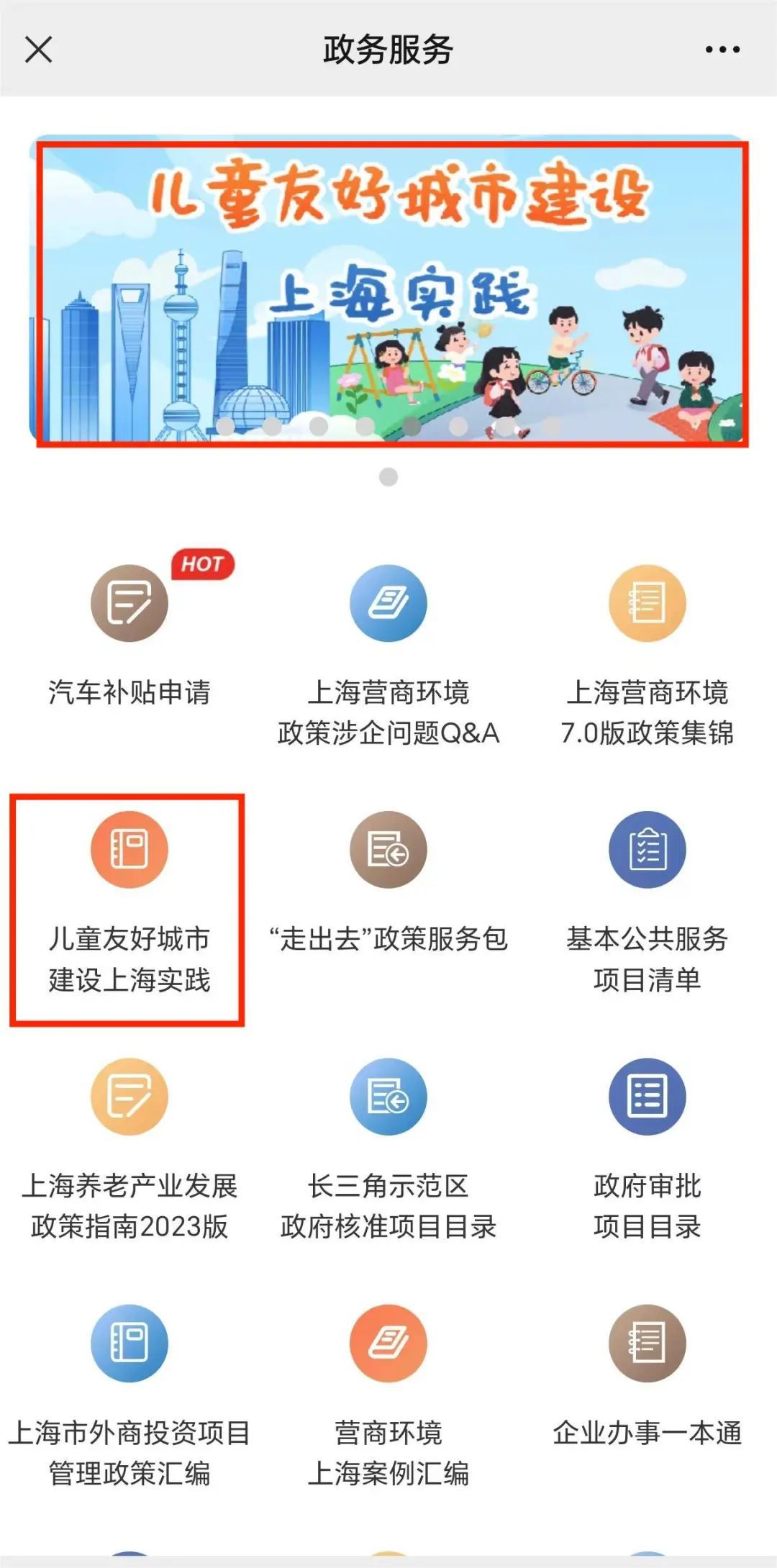The height and width of the screenshot is (1568, 777).
Task: View 政府审批项目目录
Action: coord(647,1097)
